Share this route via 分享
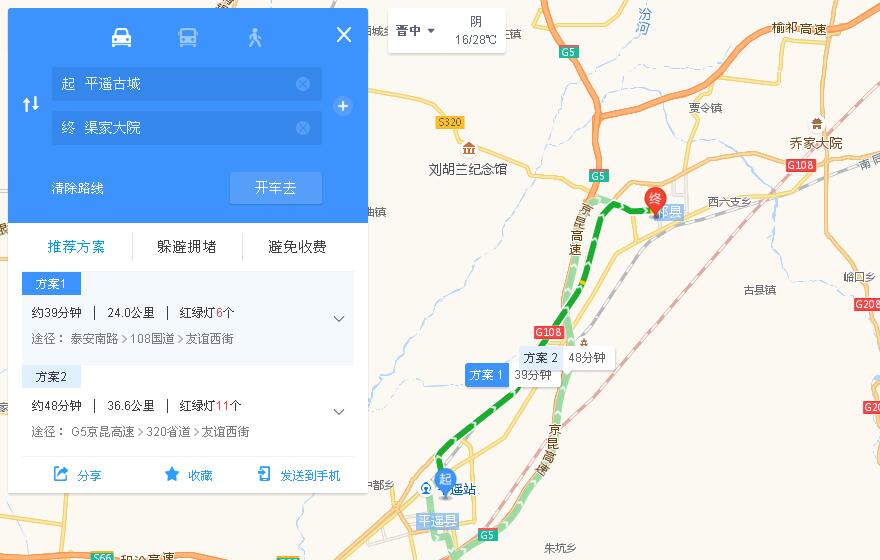 tap(78, 475)
